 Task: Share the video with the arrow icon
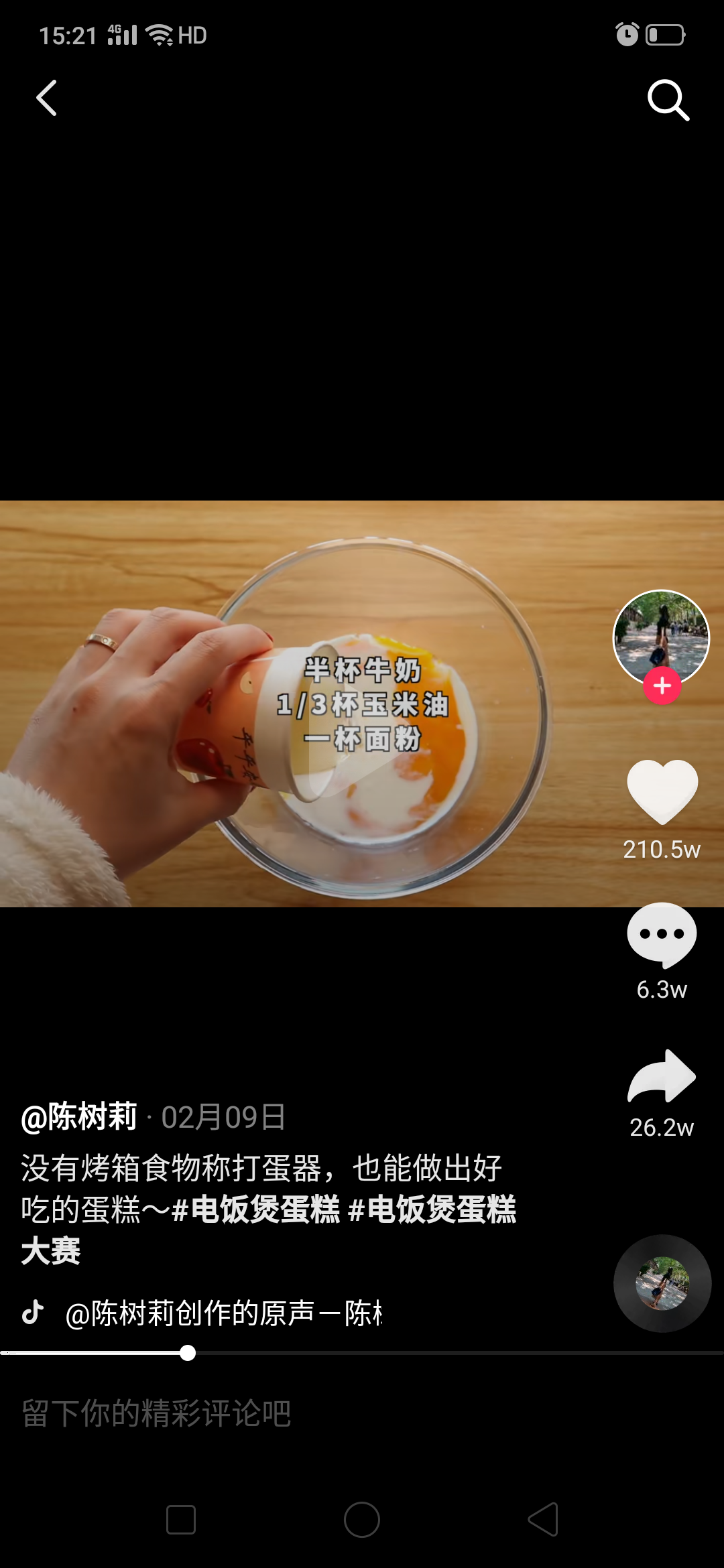point(662,1076)
